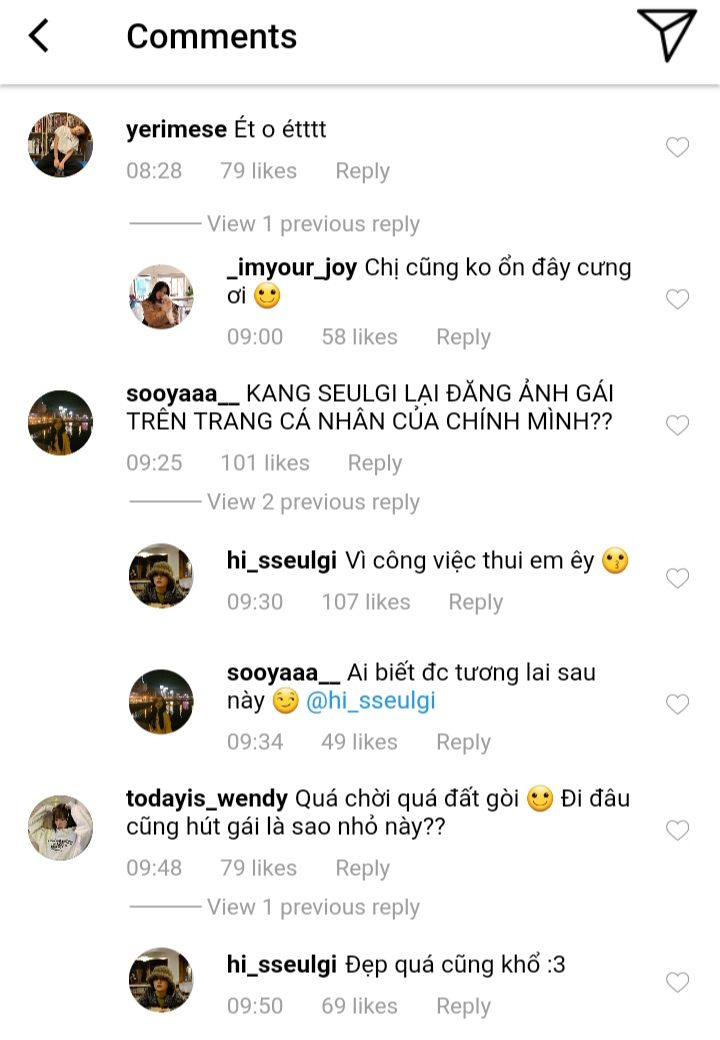The image size is (720, 1040).
Task: View 2 previous replies under sooyaaa__'s comment
Action: 312,502
